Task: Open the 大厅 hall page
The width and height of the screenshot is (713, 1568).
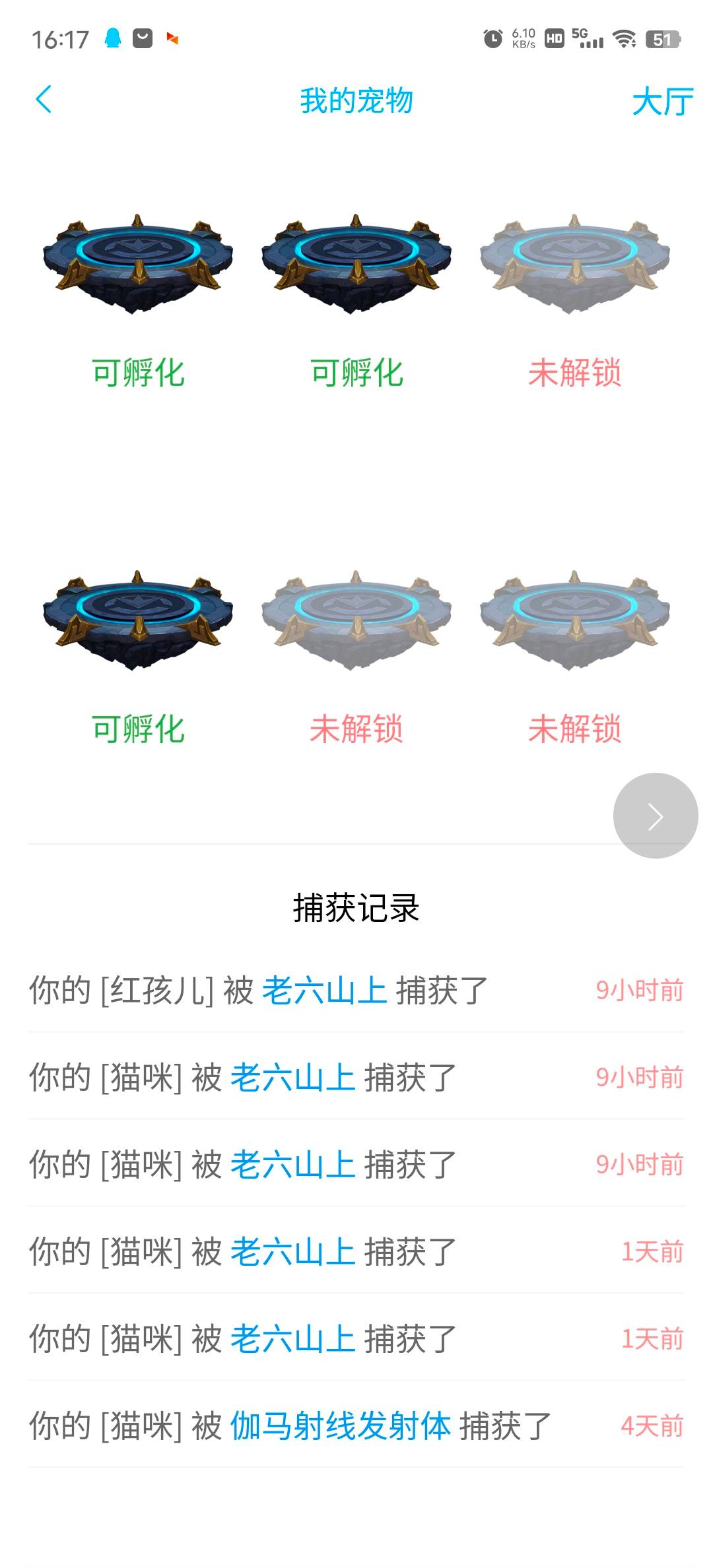Action: [662, 102]
